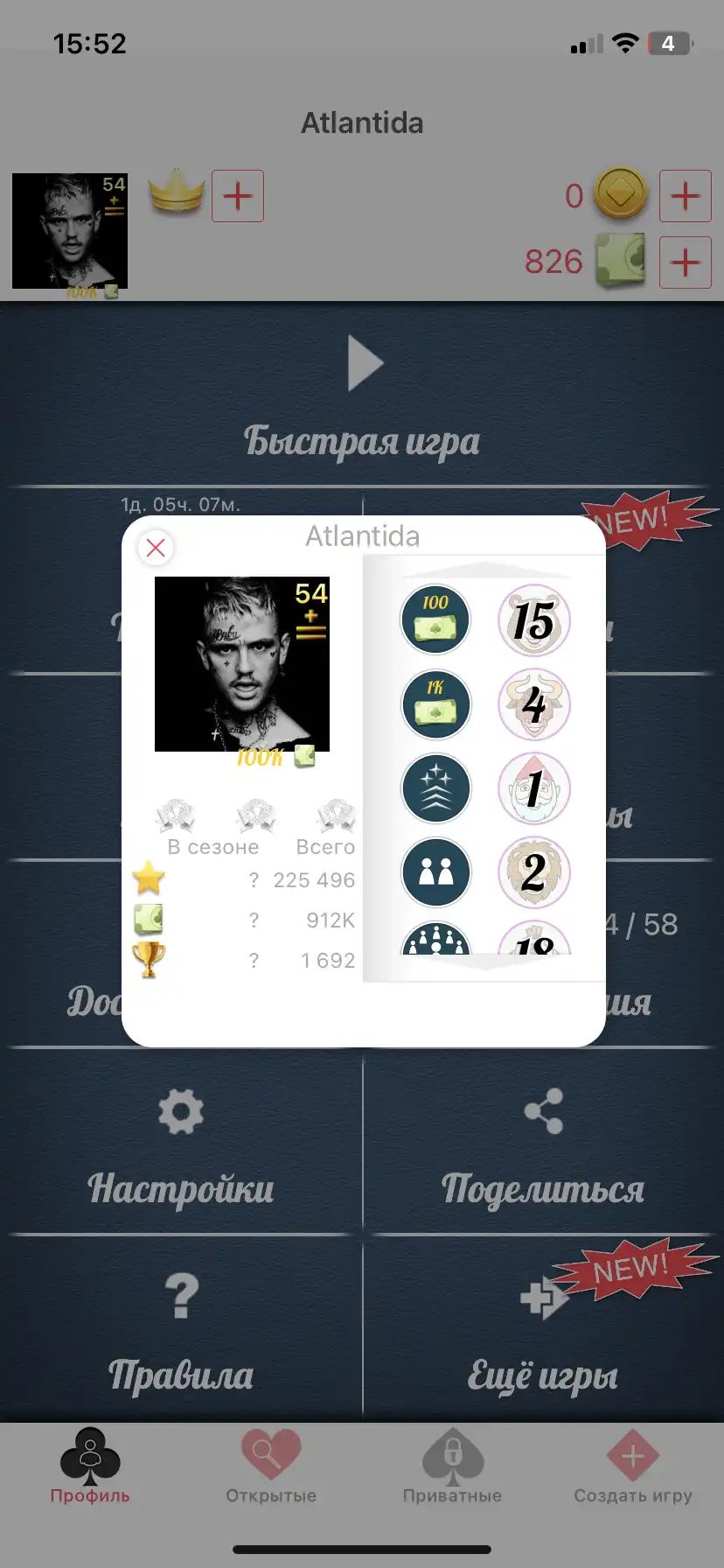Open Поделиться share option
The width and height of the screenshot is (724, 1568).
pos(543,1144)
